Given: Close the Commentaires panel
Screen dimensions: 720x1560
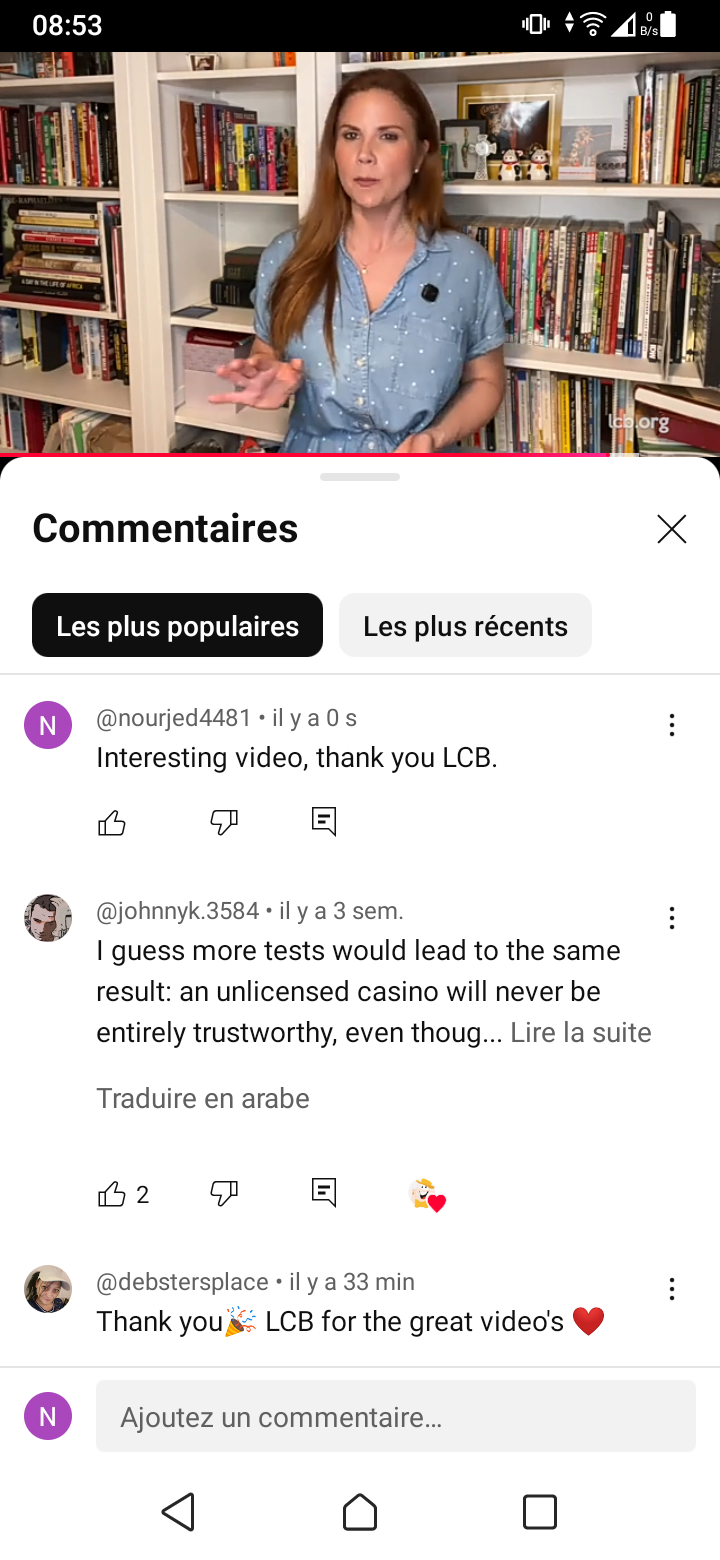Looking at the screenshot, I should (672, 529).
